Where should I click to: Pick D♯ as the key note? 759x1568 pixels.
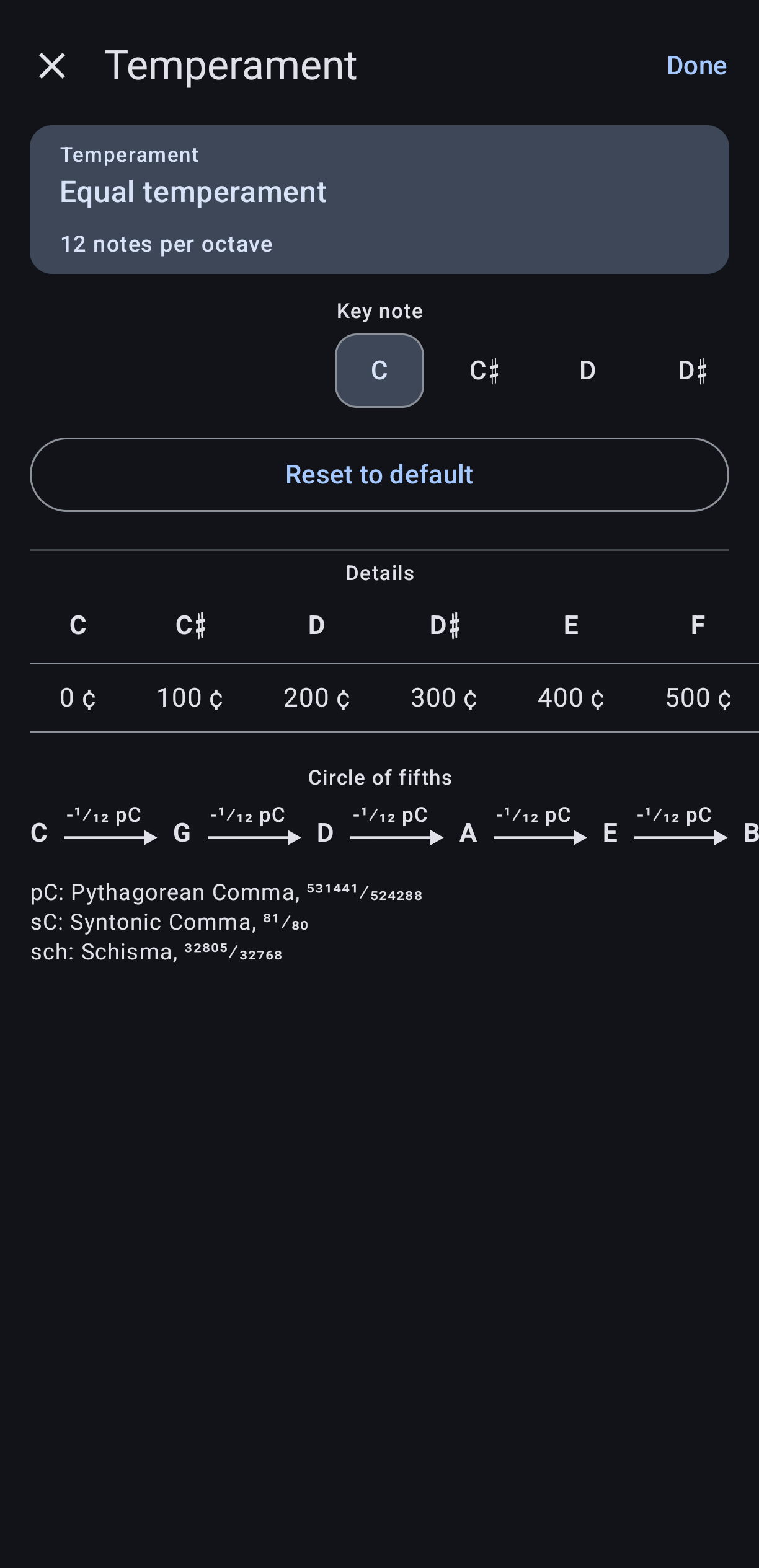[692, 371]
